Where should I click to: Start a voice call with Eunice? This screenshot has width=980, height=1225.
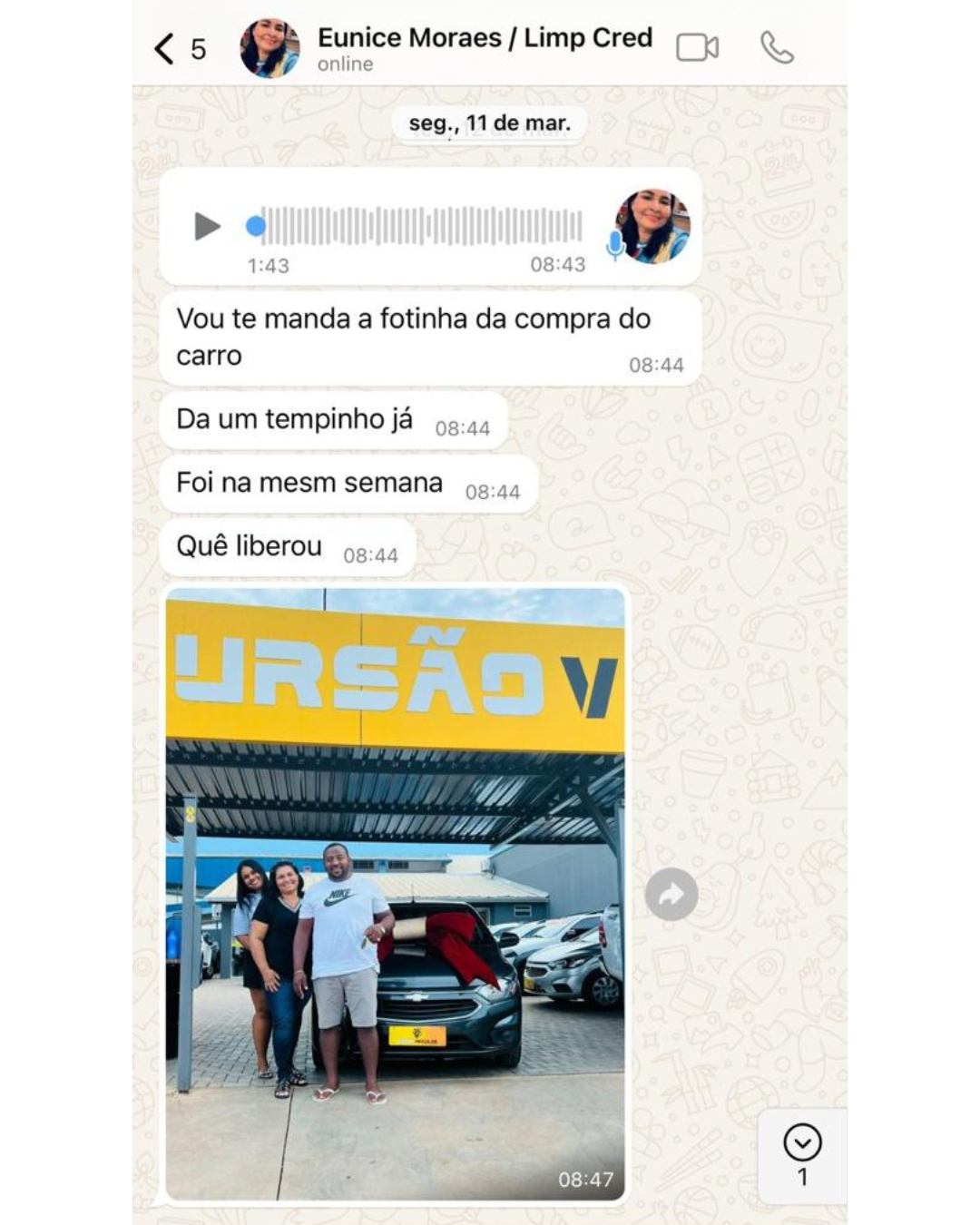point(777,47)
